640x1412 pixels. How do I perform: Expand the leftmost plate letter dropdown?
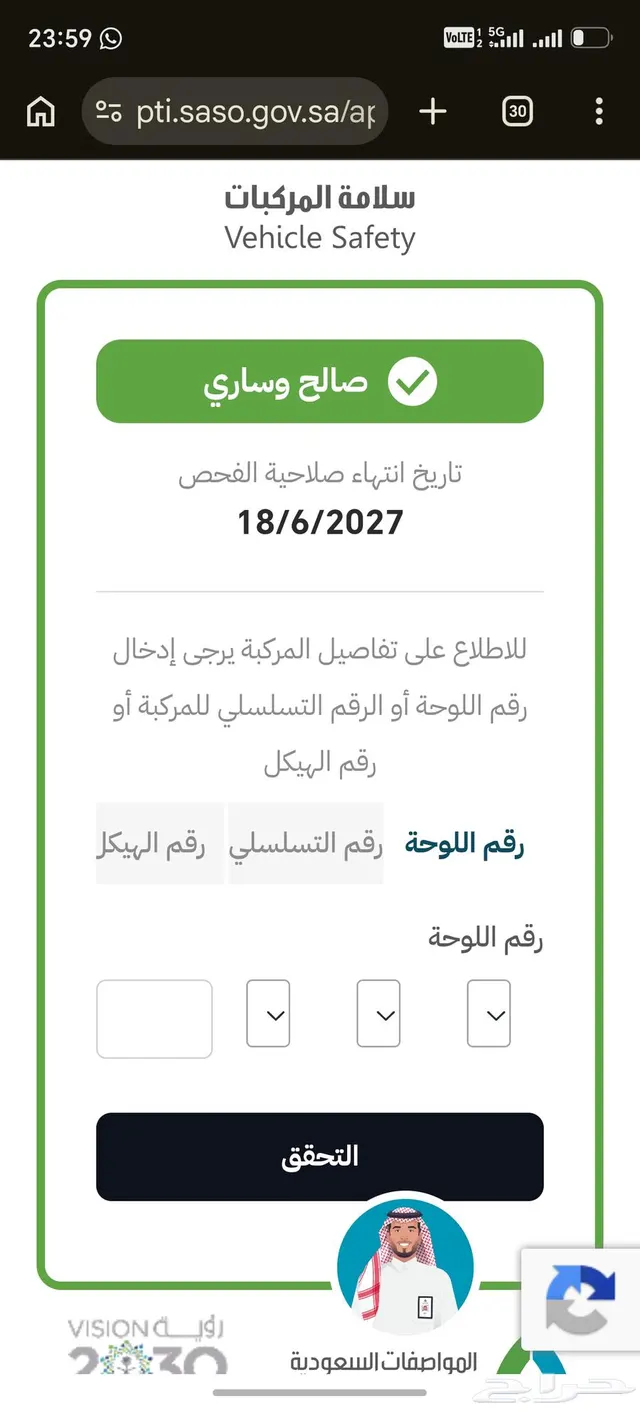[x=268, y=1014]
